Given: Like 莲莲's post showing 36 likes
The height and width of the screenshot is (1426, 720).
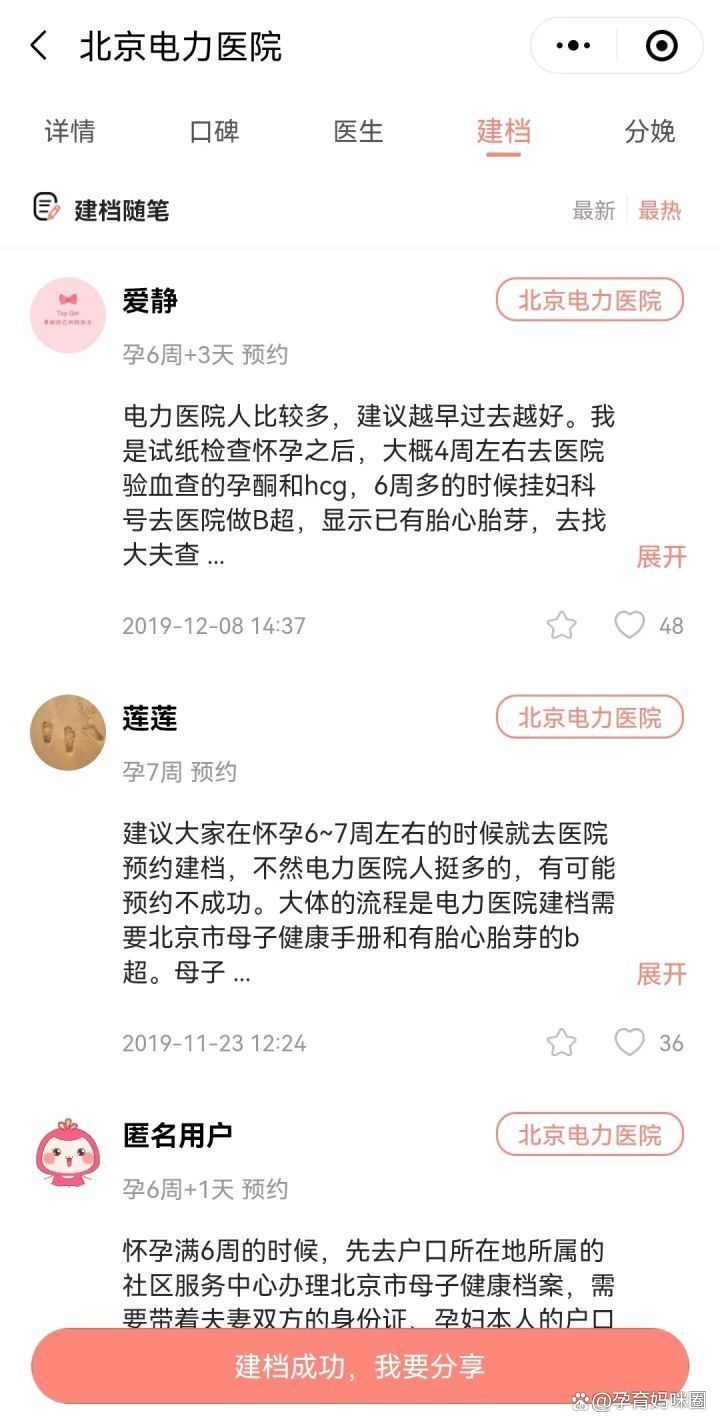Looking at the screenshot, I should 630,1042.
